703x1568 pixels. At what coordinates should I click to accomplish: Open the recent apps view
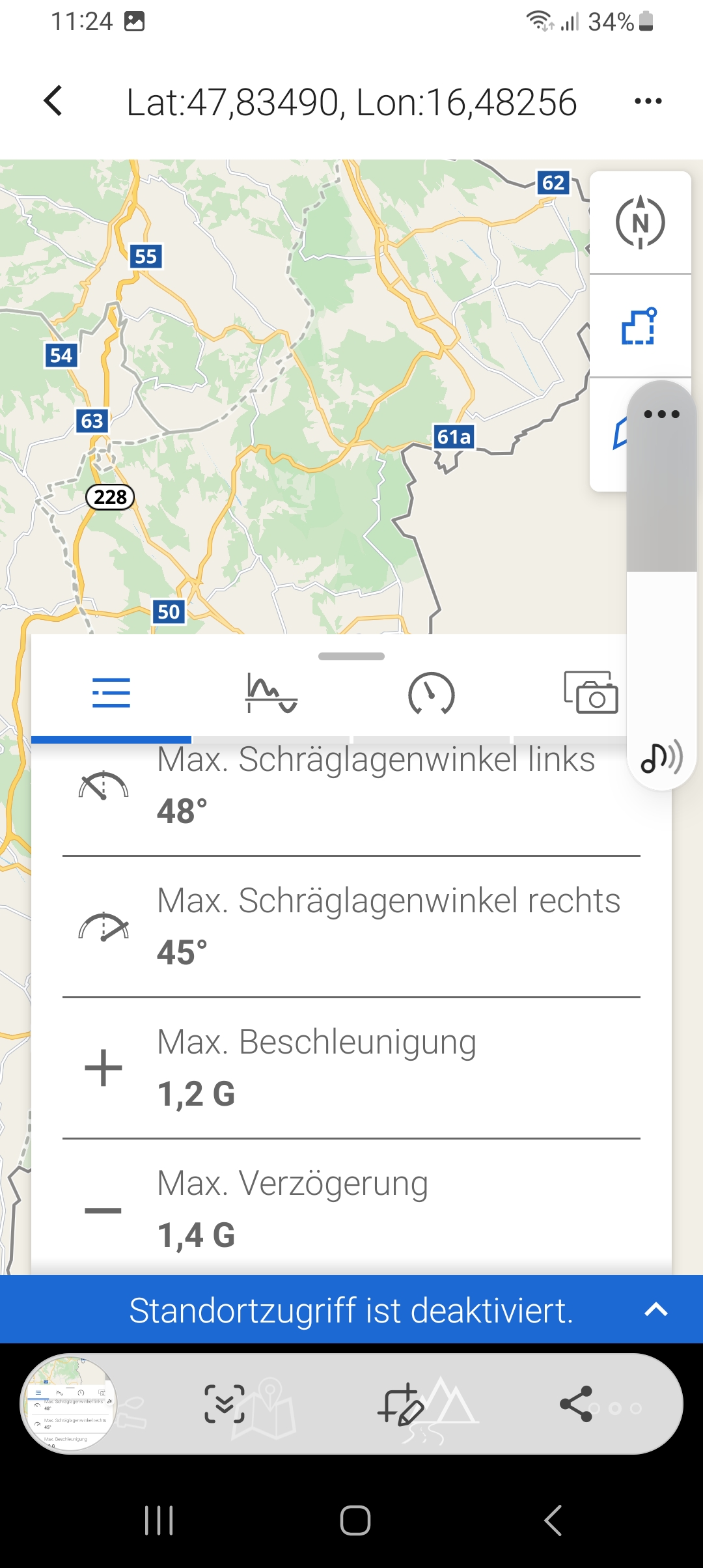click(159, 1521)
